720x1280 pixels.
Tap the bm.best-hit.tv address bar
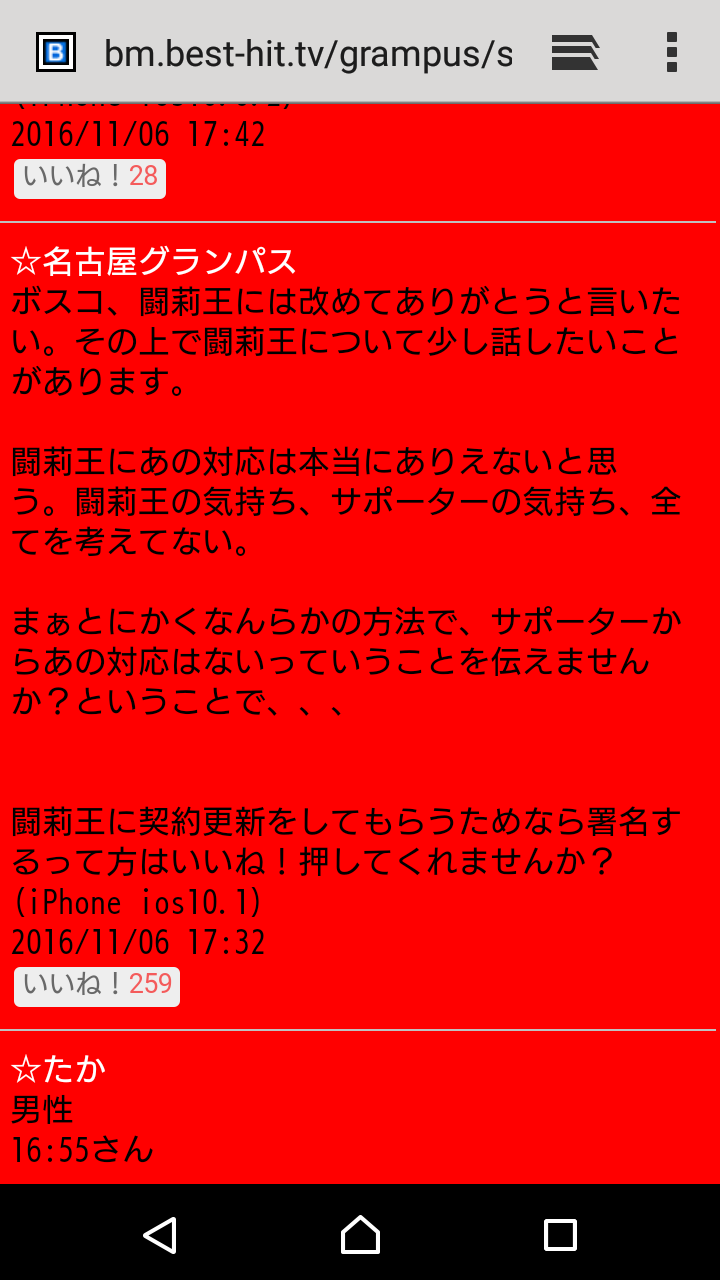point(308,53)
